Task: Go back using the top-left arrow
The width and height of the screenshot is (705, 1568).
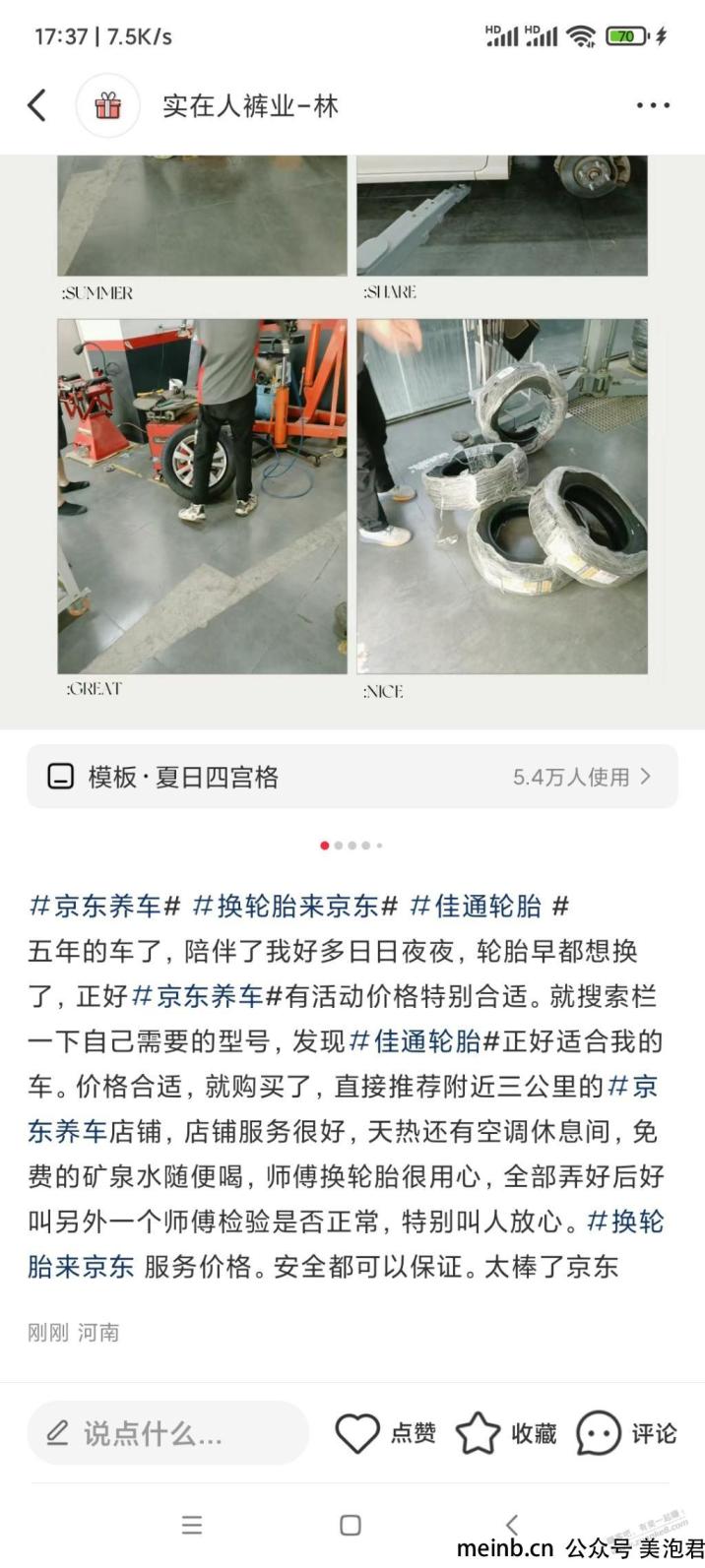Action: point(37,105)
